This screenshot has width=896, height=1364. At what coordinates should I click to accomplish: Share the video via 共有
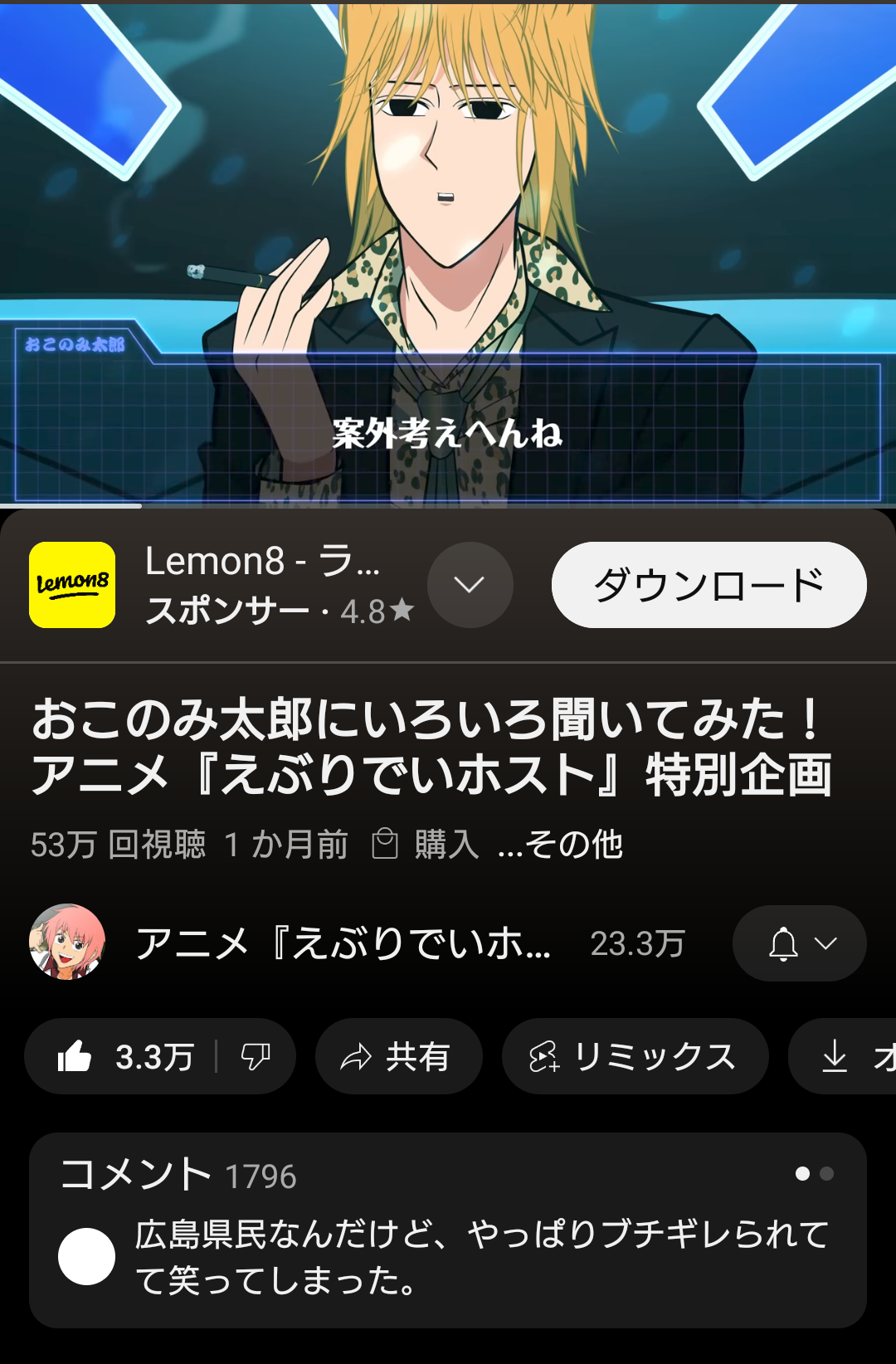[398, 1056]
